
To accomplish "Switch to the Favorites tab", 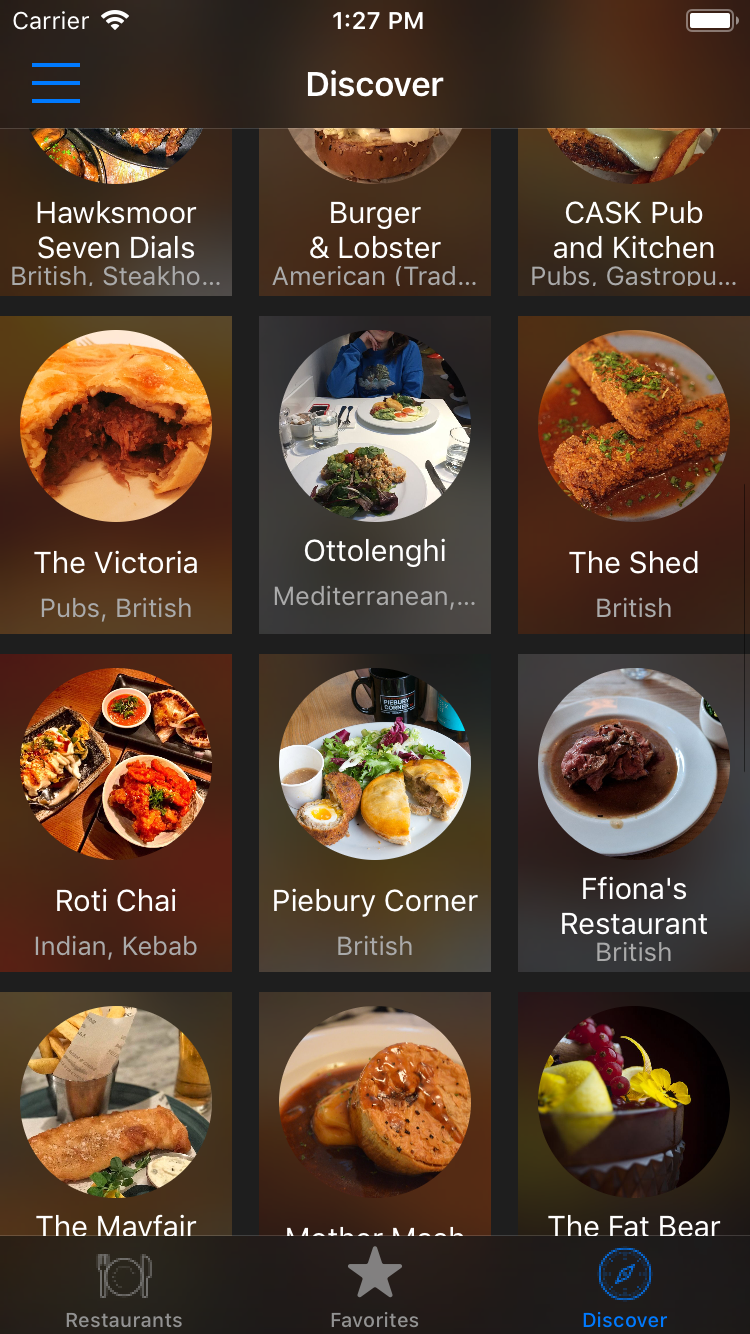I will (375, 1288).
